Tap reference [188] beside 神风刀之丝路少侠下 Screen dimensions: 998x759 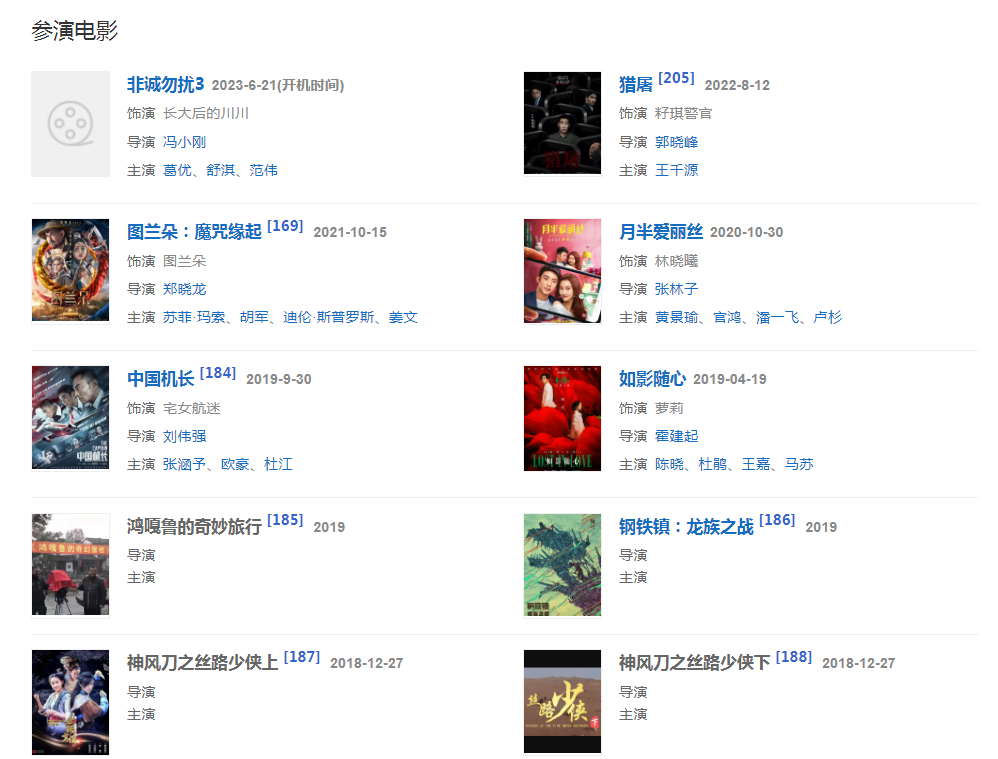(793, 657)
